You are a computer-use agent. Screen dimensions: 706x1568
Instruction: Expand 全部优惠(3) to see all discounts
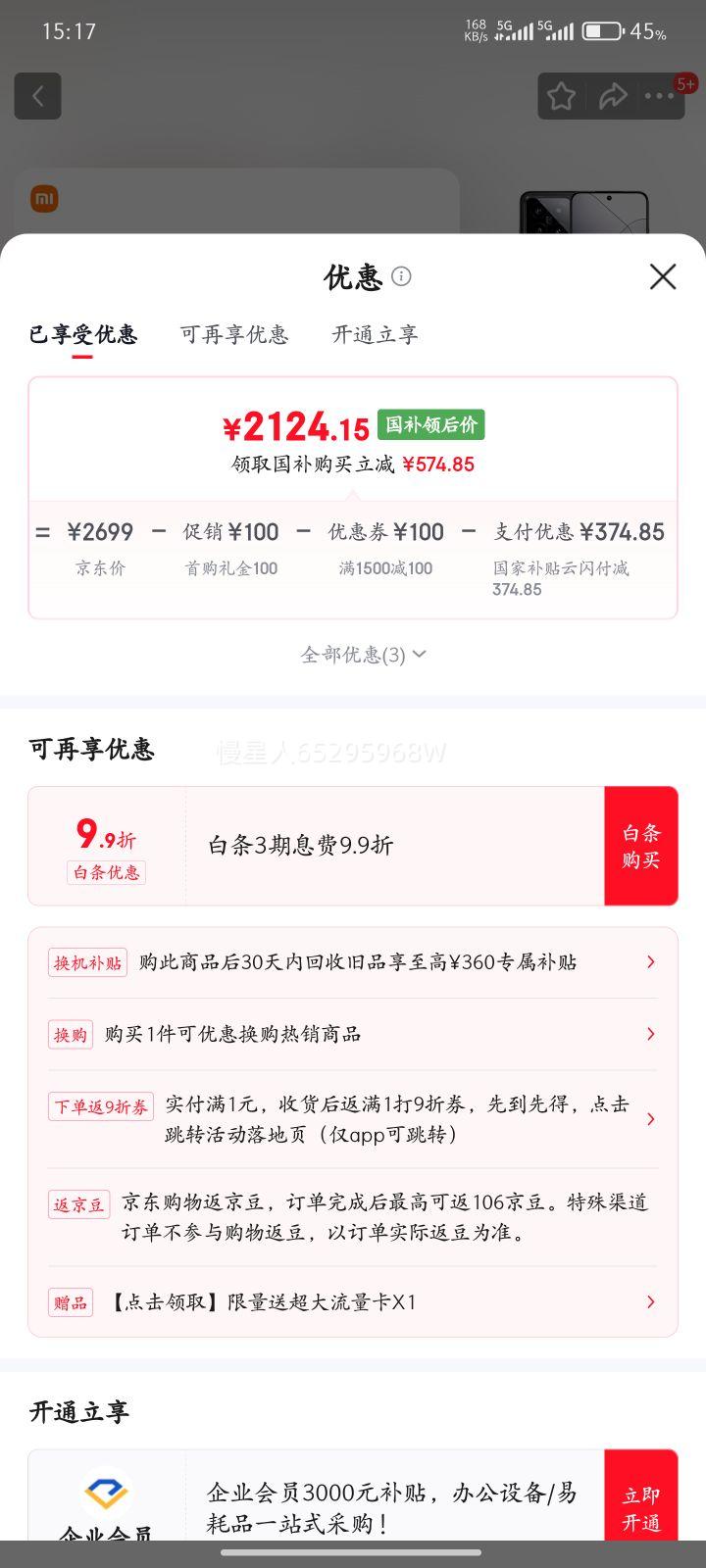click(363, 655)
